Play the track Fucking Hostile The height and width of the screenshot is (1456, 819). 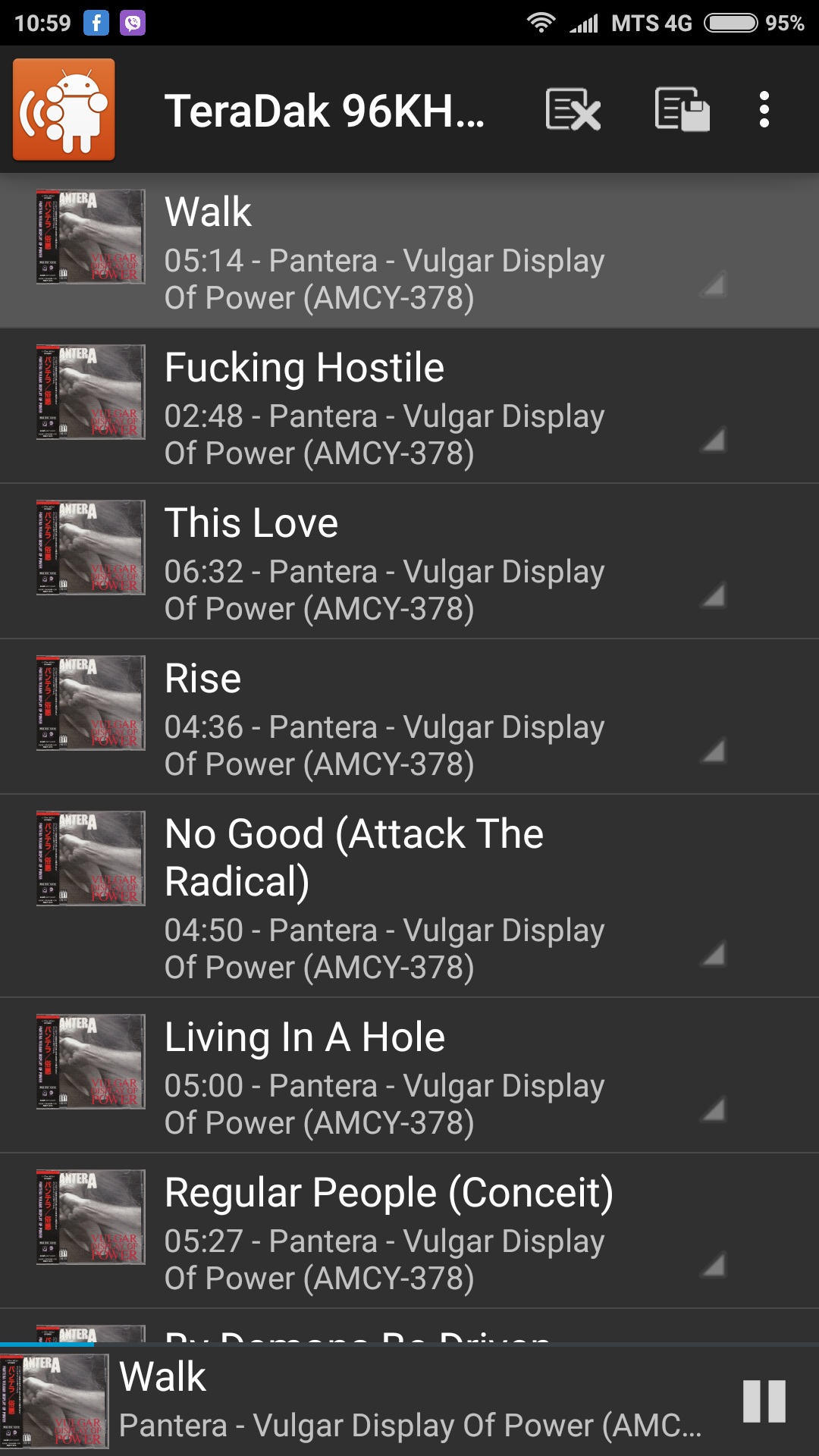pyautogui.click(x=409, y=406)
